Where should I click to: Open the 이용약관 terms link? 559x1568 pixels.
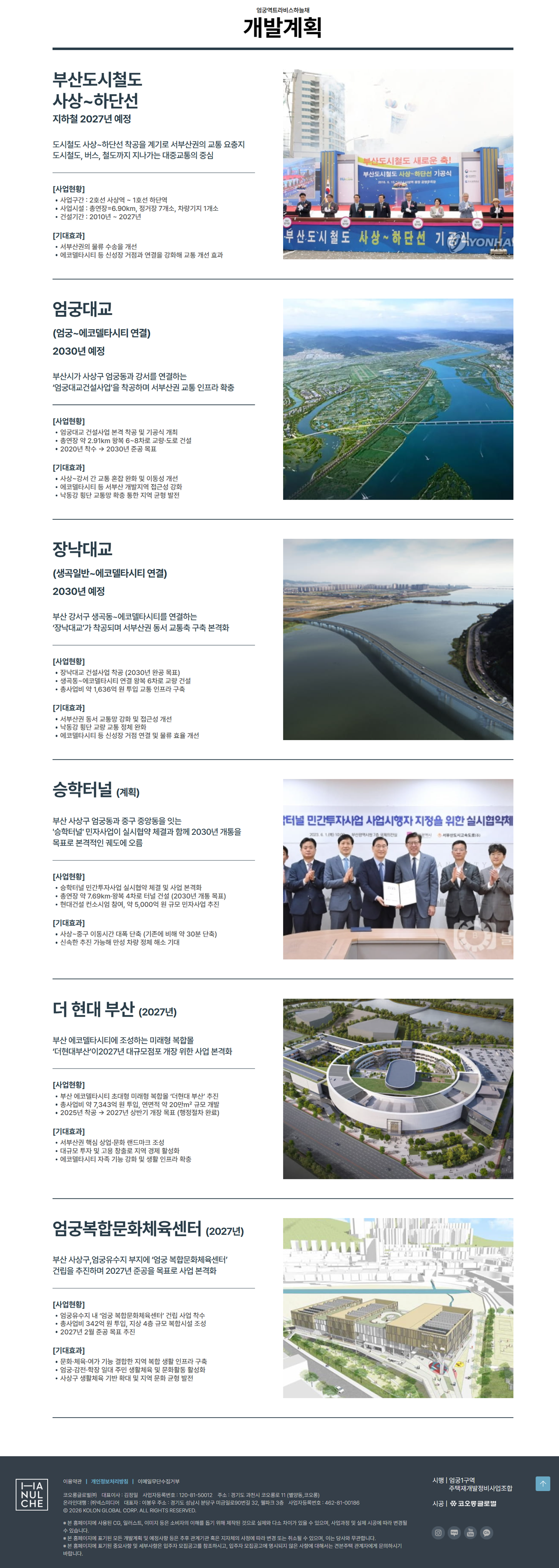tap(72, 1481)
